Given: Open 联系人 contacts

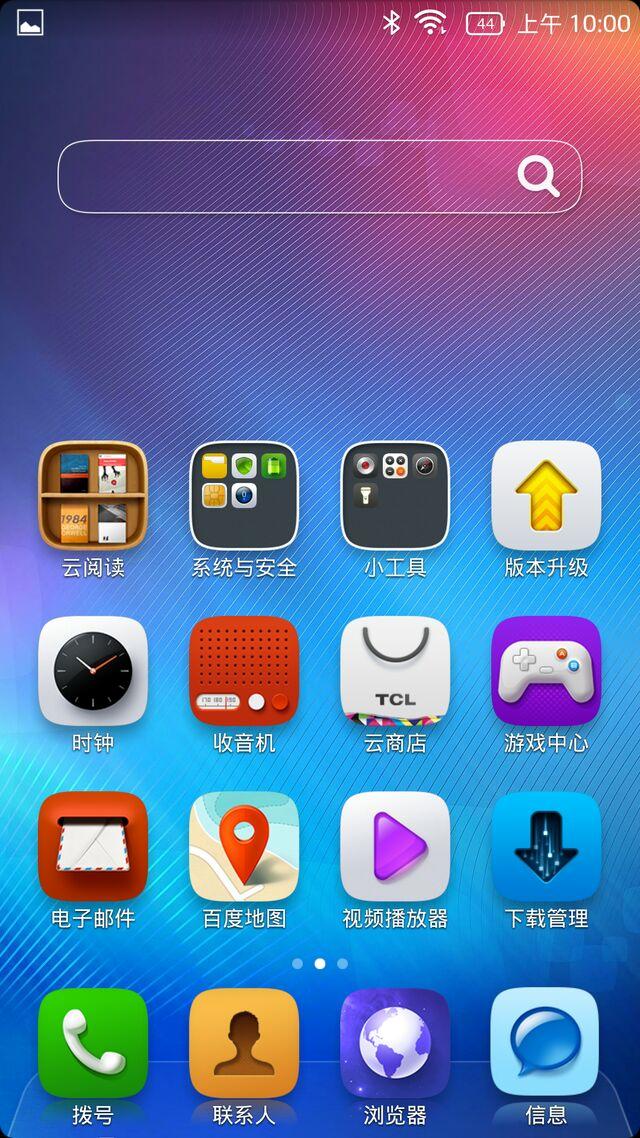Looking at the screenshot, I should 244,1043.
